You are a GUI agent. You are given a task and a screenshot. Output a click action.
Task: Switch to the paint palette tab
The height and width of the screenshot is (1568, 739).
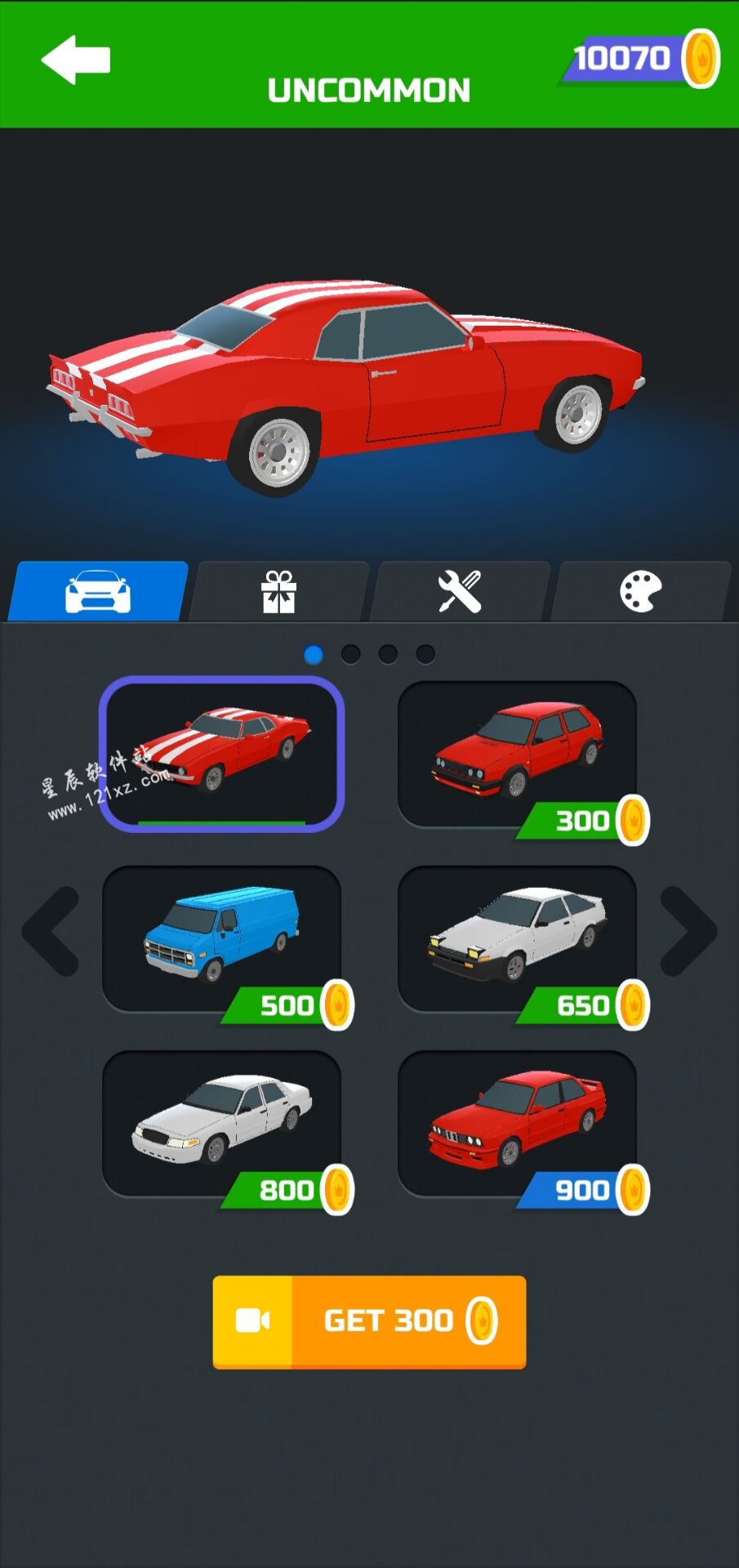pos(641,591)
